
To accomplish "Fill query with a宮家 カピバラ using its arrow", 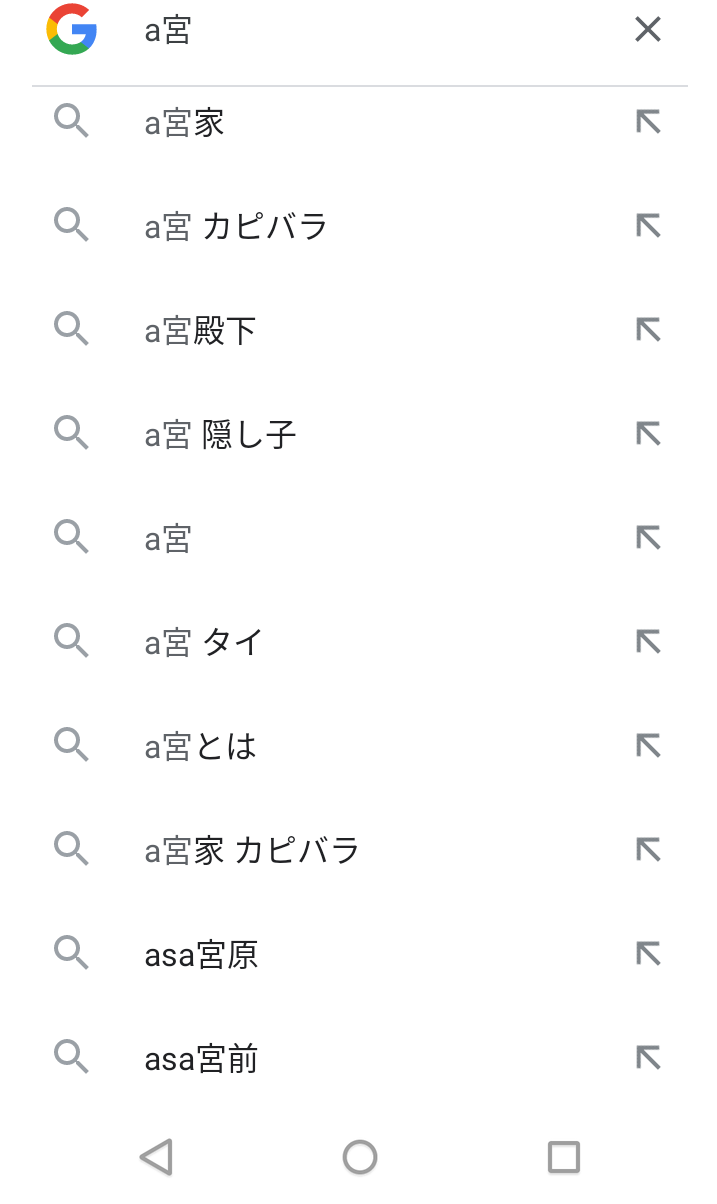I will pos(649,850).
